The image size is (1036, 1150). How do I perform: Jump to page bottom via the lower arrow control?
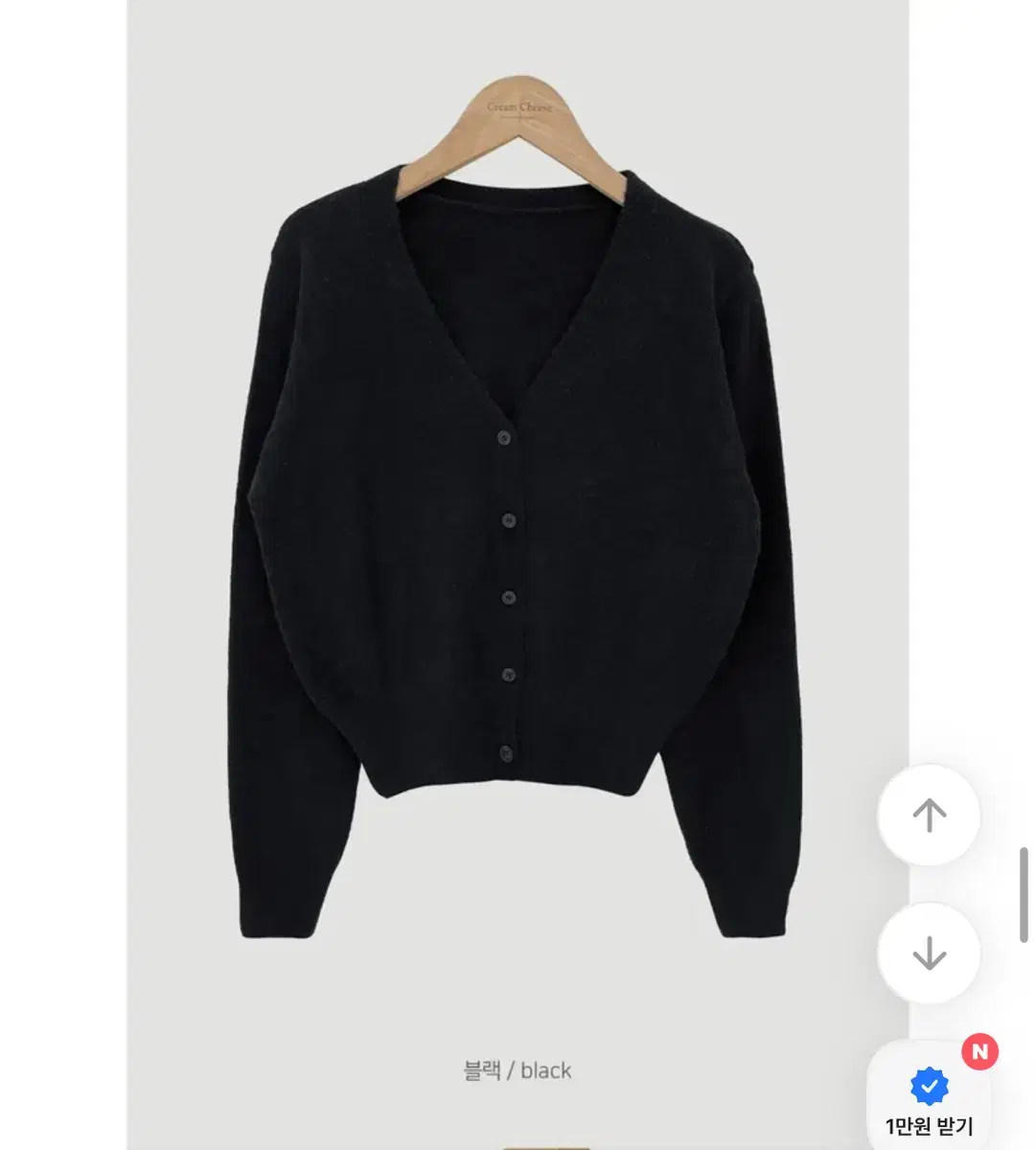click(927, 952)
